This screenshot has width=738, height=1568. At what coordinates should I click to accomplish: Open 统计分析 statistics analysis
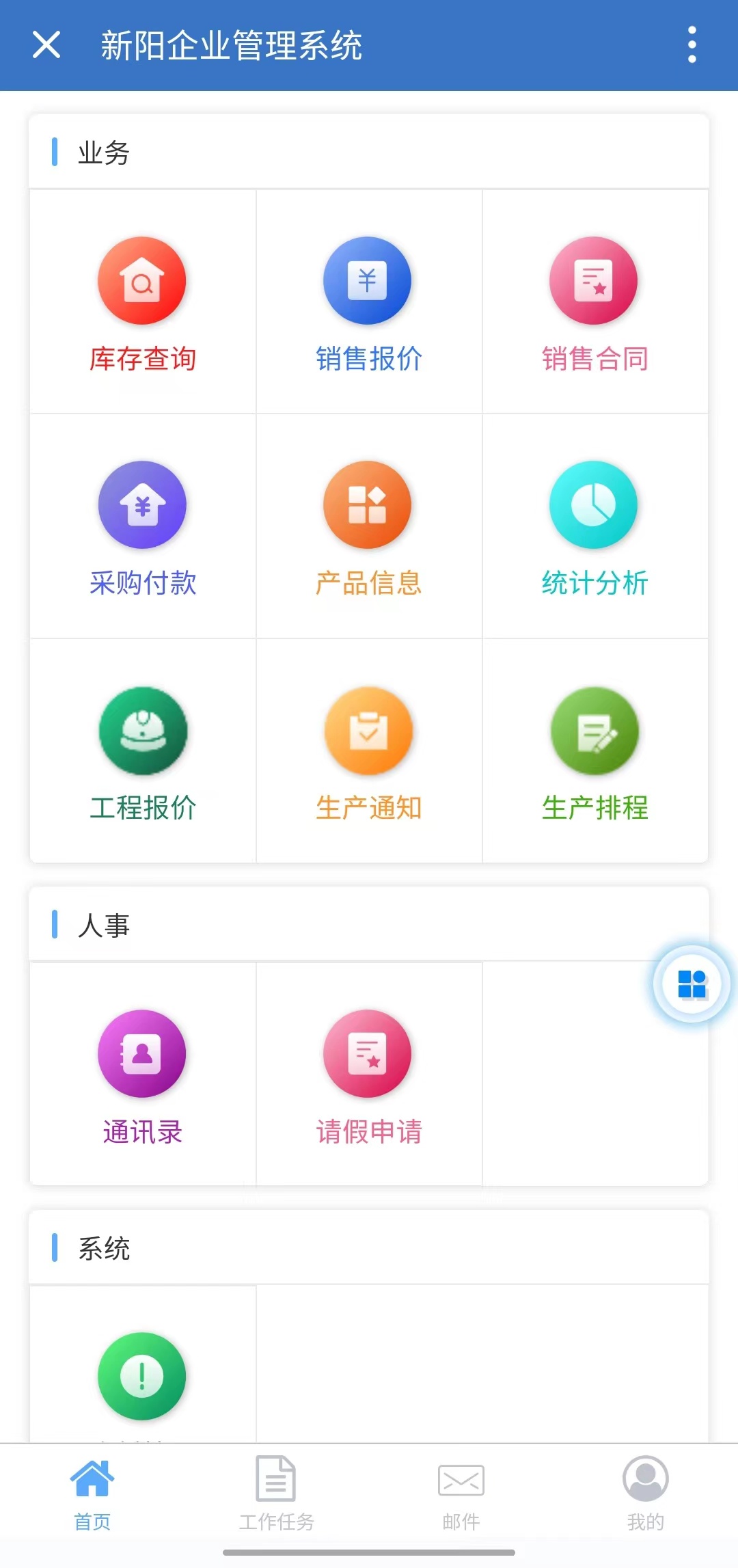[594, 526]
